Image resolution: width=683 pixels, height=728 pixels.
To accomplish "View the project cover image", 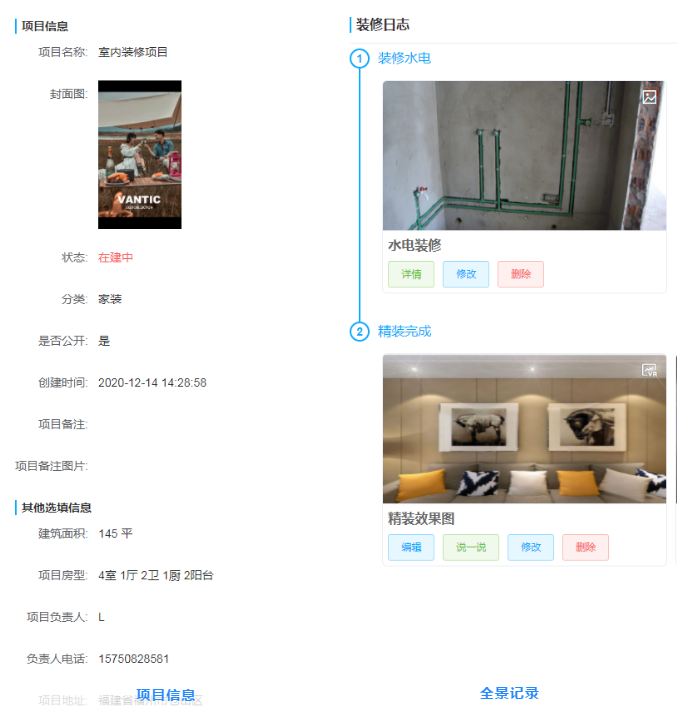I will pos(140,155).
